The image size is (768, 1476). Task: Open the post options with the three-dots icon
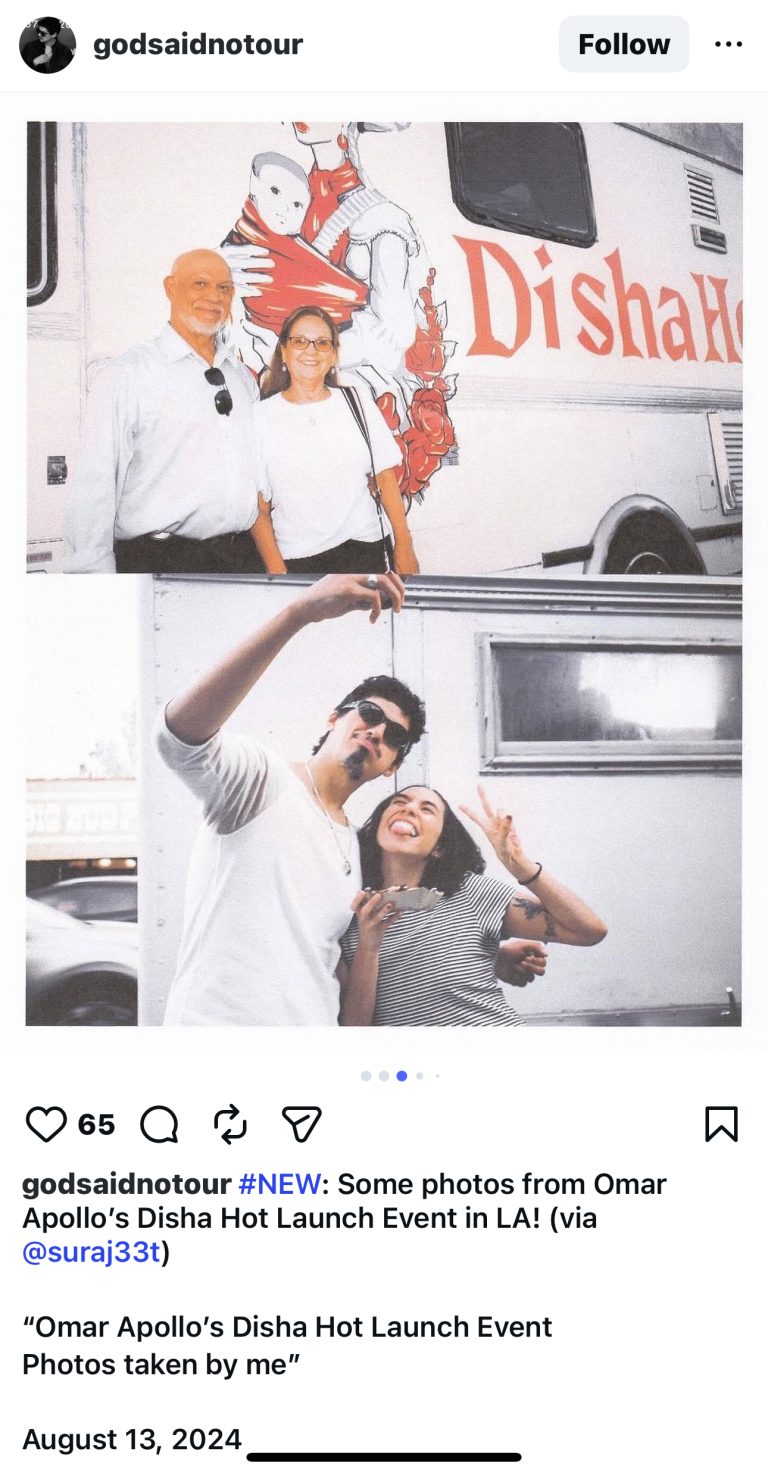pyautogui.click(x=729, y=44)
